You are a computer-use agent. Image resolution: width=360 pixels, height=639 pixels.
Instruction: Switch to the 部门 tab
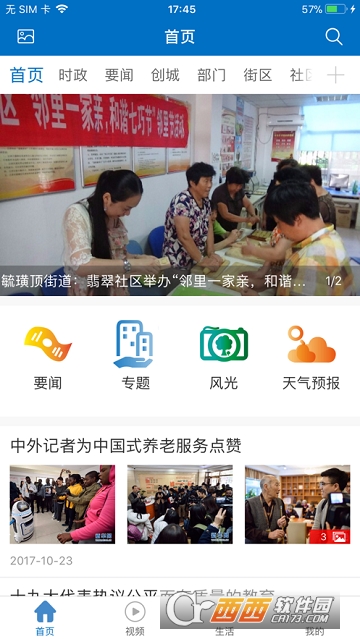pyautogui.click(x=211, y=75)
